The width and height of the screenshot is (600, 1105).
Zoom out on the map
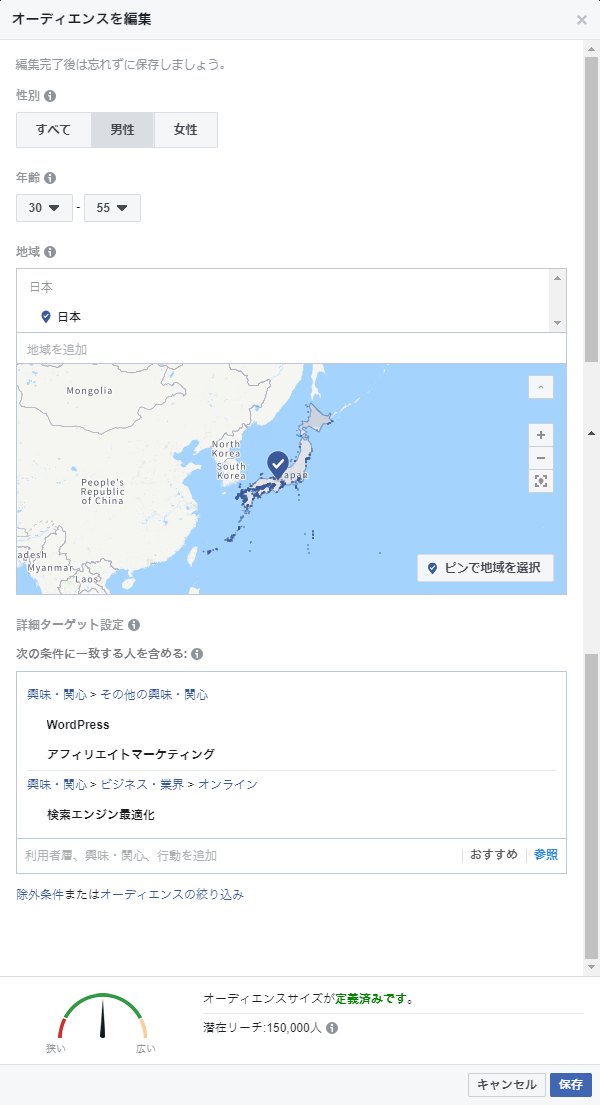[541, 458]
